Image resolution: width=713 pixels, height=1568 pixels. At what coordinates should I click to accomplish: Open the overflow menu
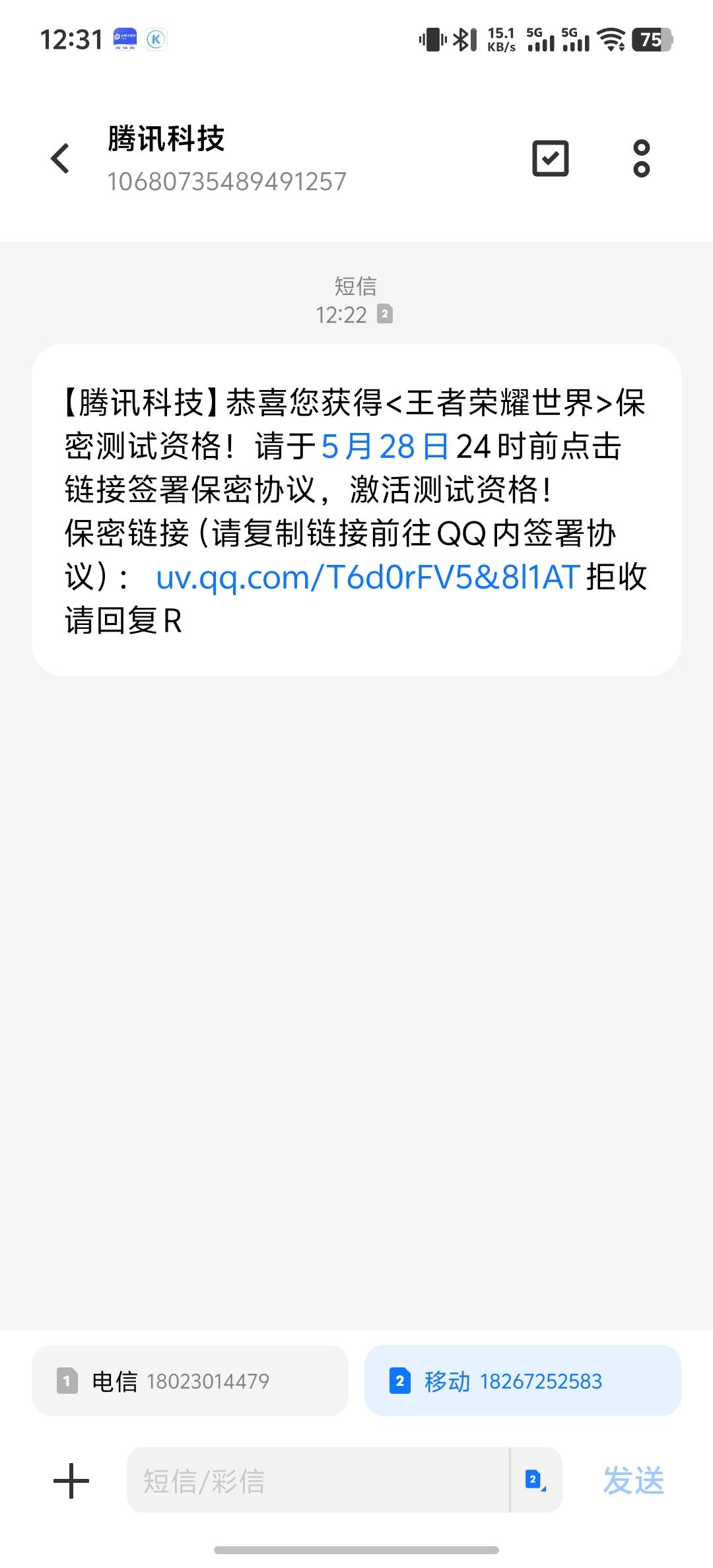click(x=642, y=158)
